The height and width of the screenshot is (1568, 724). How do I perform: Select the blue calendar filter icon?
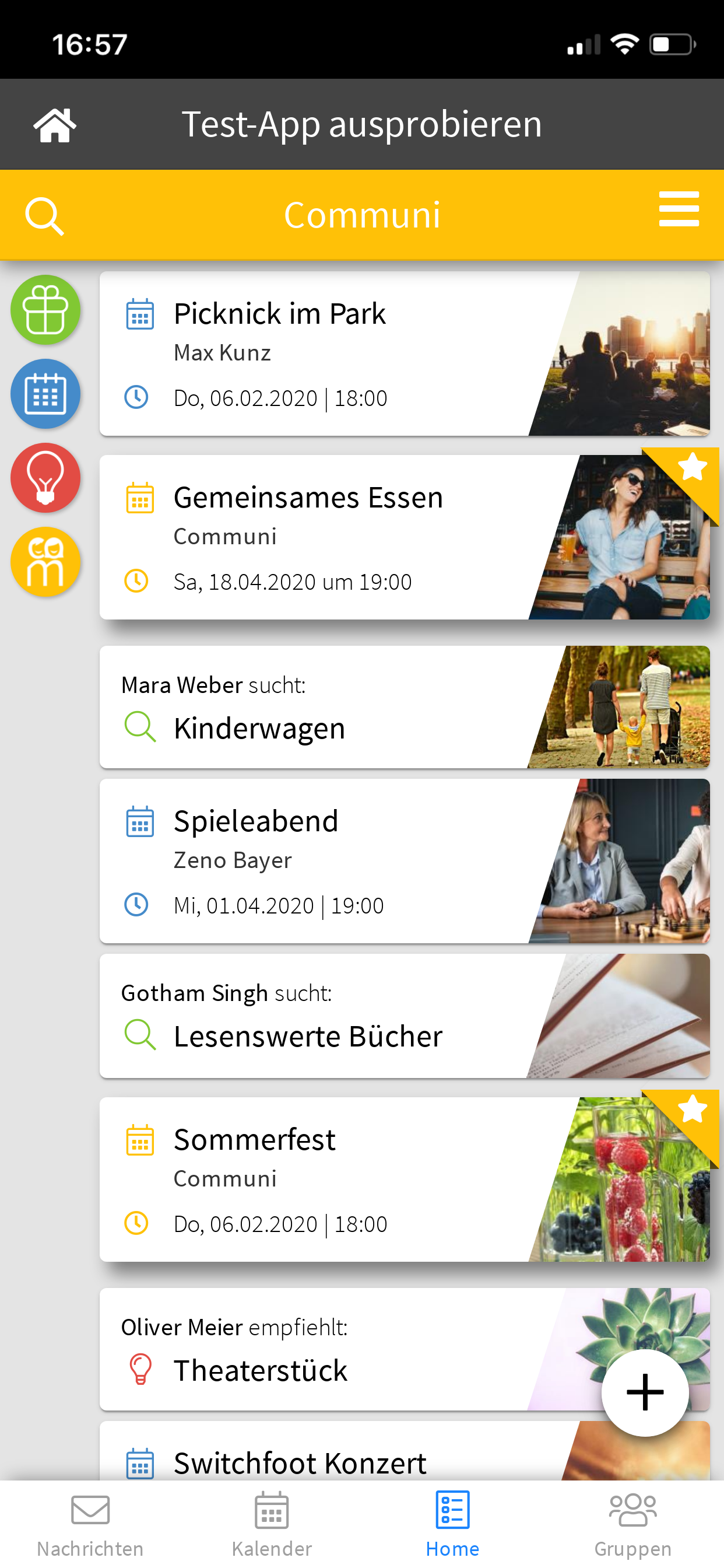(x=45, y=393)
